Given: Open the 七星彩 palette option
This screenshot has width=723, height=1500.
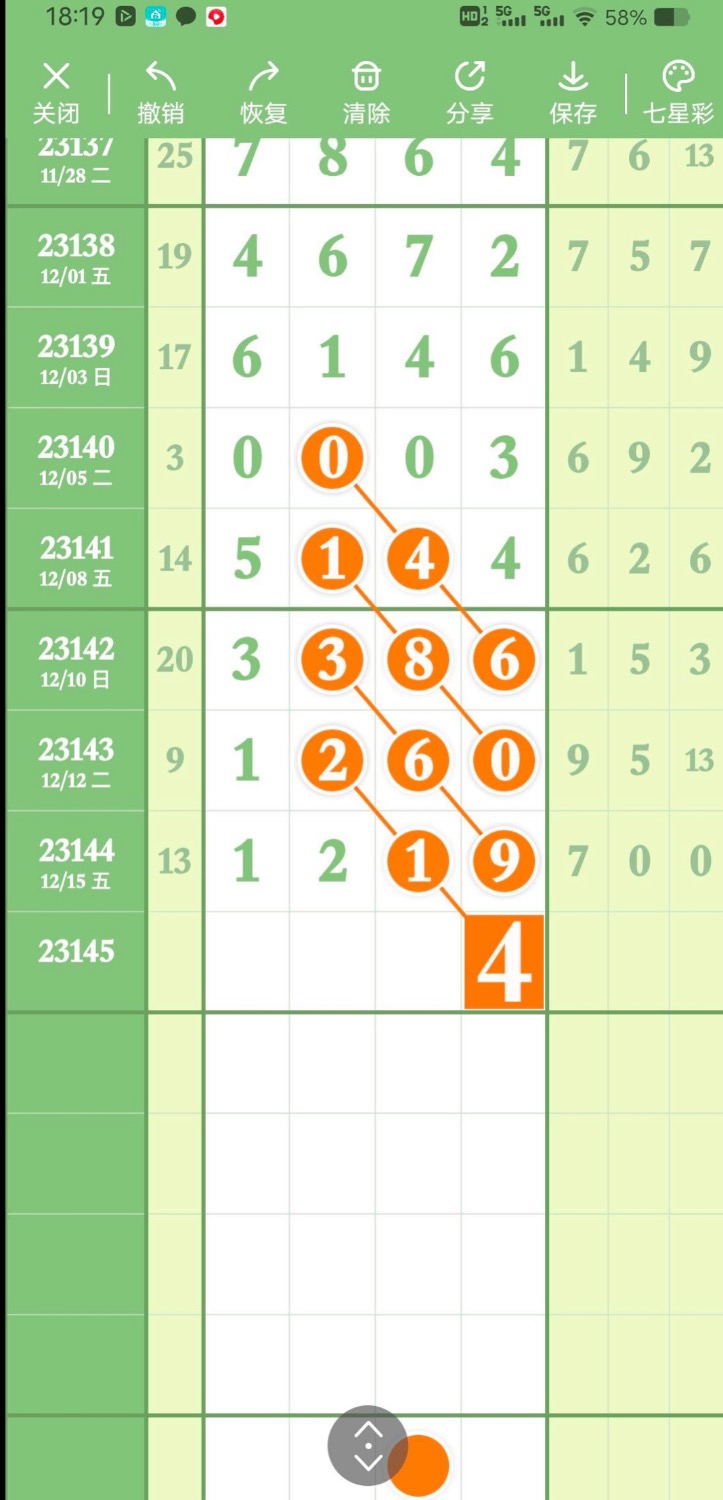Looking at the screenshot, I should [678, 92].
